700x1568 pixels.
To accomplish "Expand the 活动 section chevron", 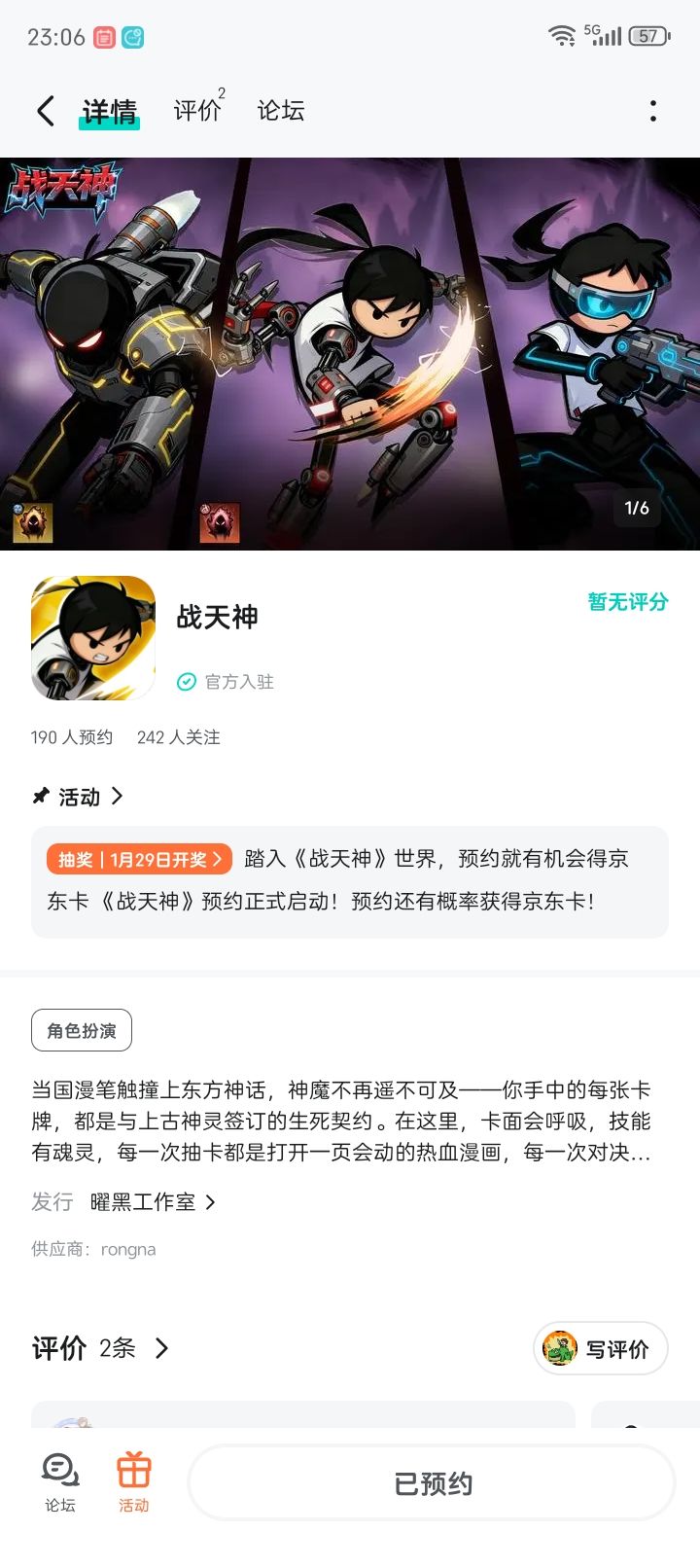I will [119, 797].
